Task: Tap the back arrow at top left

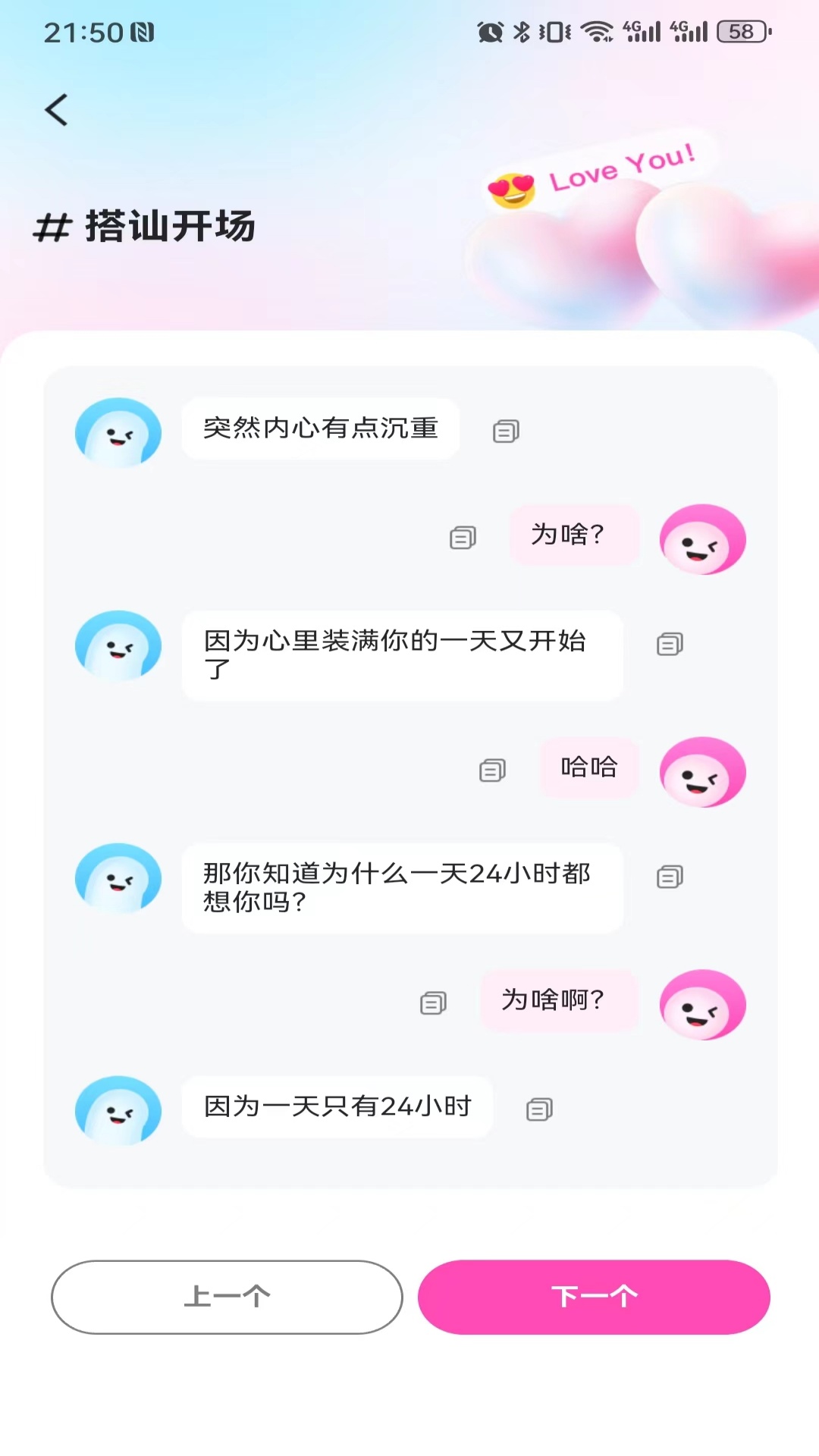Action: click(58, 109)
